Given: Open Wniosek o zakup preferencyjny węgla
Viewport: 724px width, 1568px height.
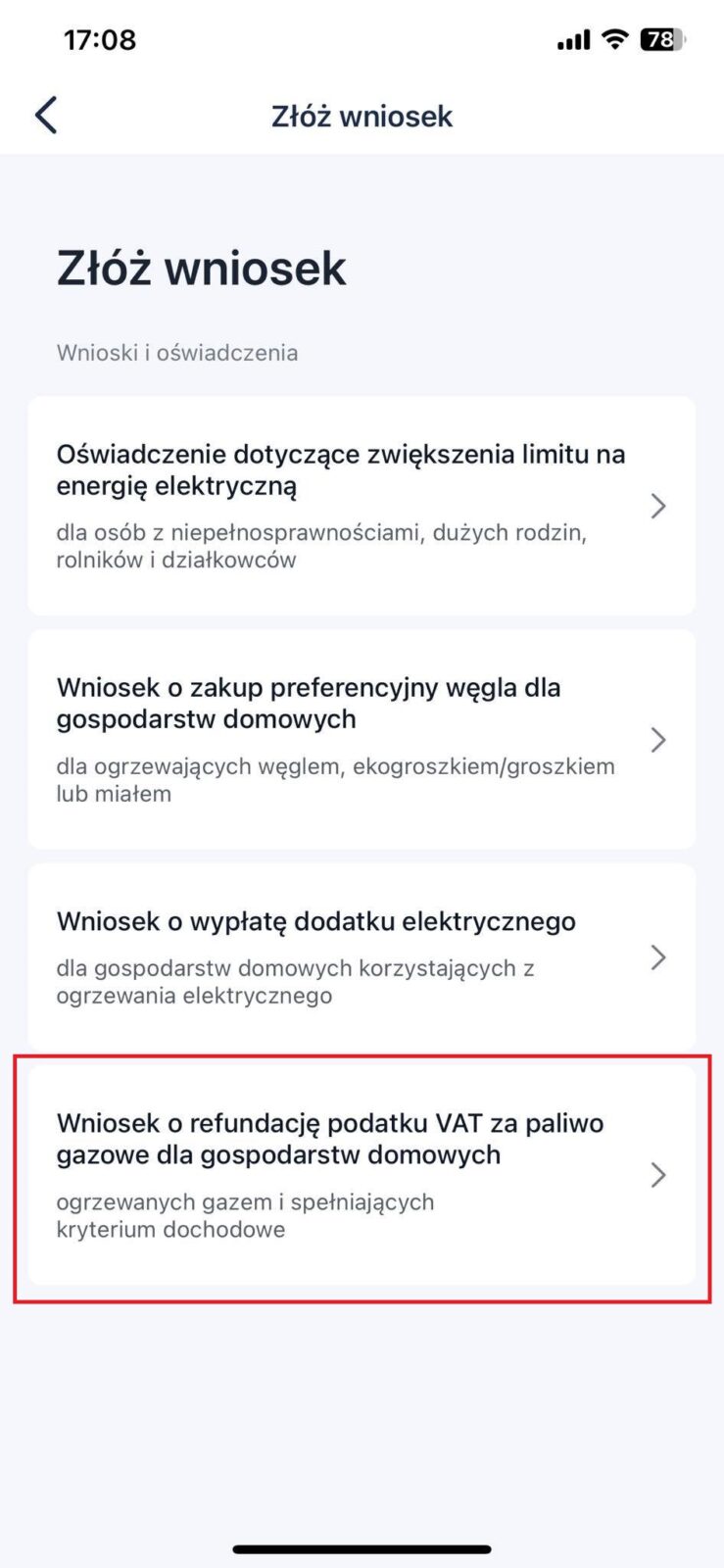Looking at the screenshot, I should click(x=362, y=739).
